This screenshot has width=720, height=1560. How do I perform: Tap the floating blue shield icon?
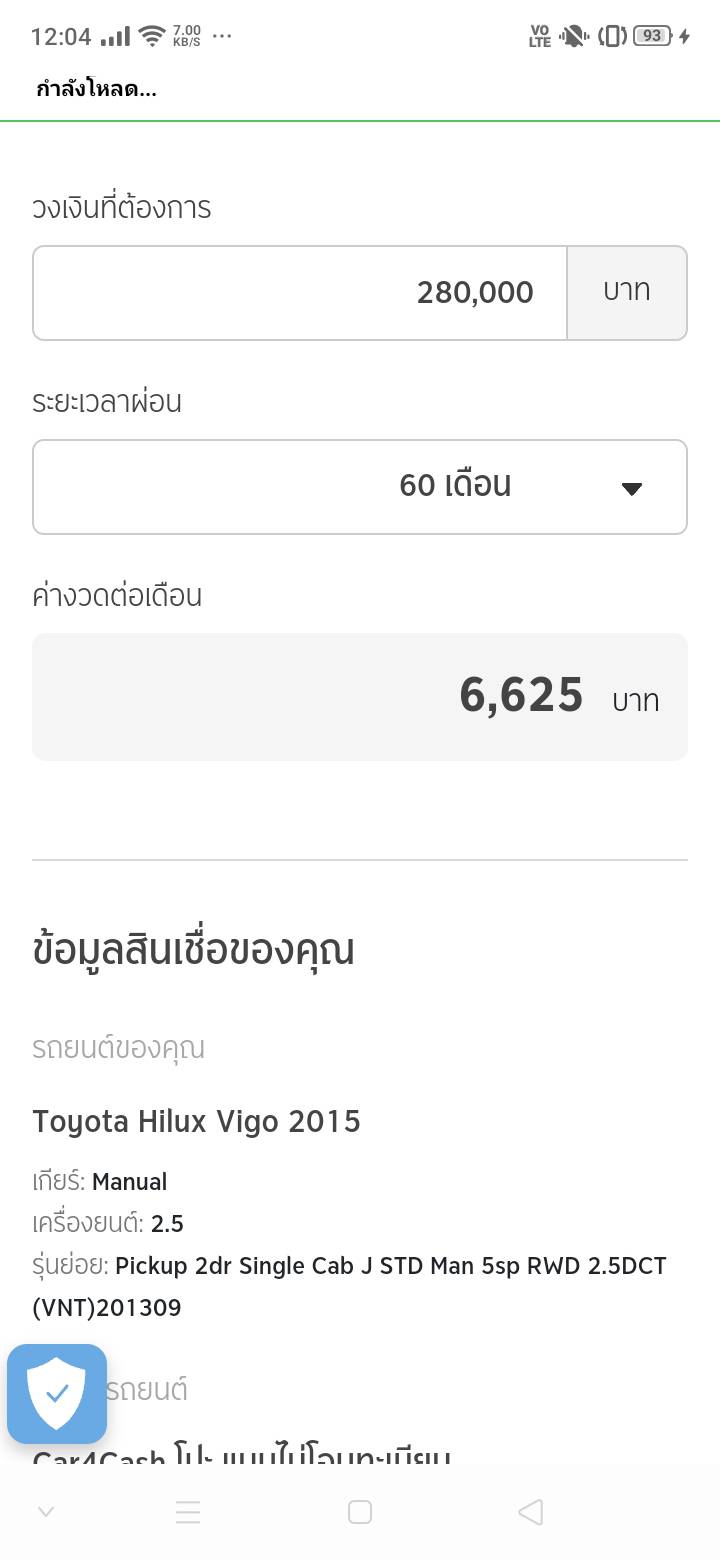[57, 1393]
